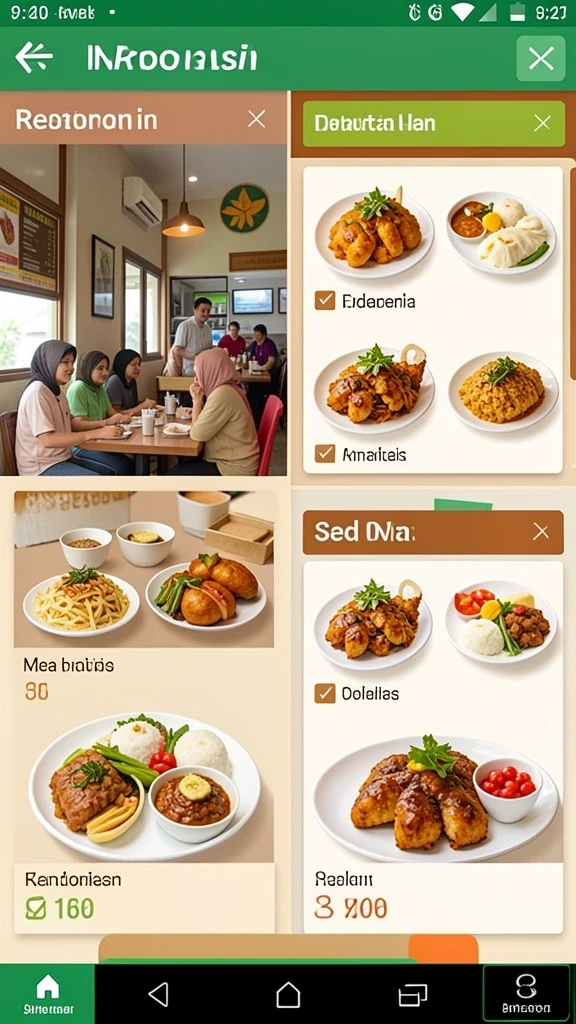Go back using the top-left arrow
Viewport: 576px width, 1024px height.
34,58
